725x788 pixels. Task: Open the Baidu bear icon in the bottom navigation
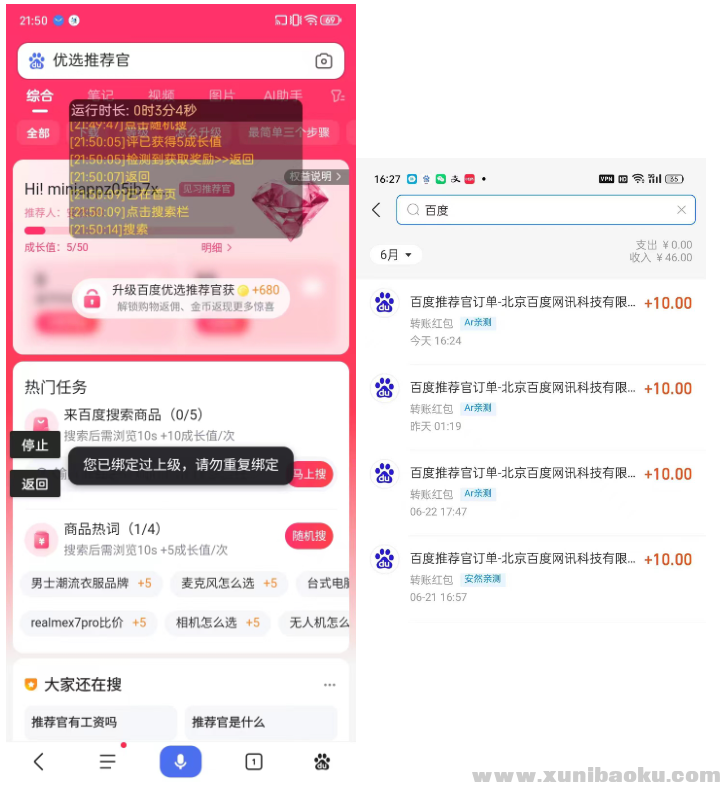[x=320, y=762]
